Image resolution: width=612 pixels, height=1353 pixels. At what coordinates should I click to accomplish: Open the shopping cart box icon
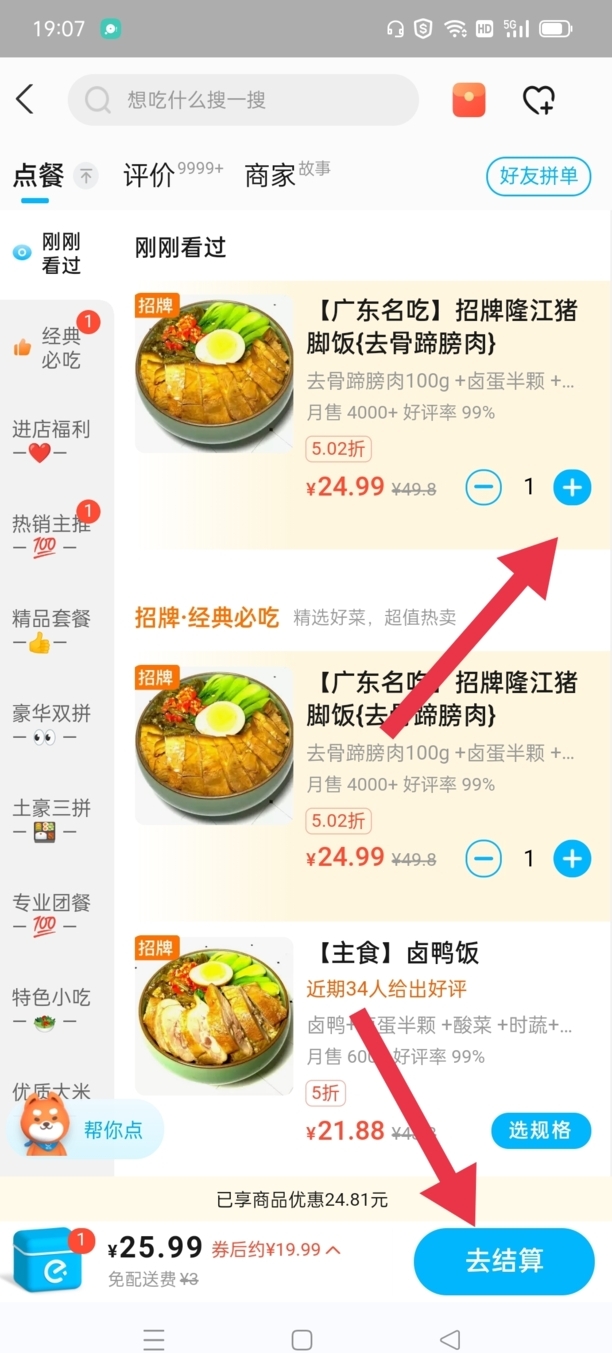49,1260
